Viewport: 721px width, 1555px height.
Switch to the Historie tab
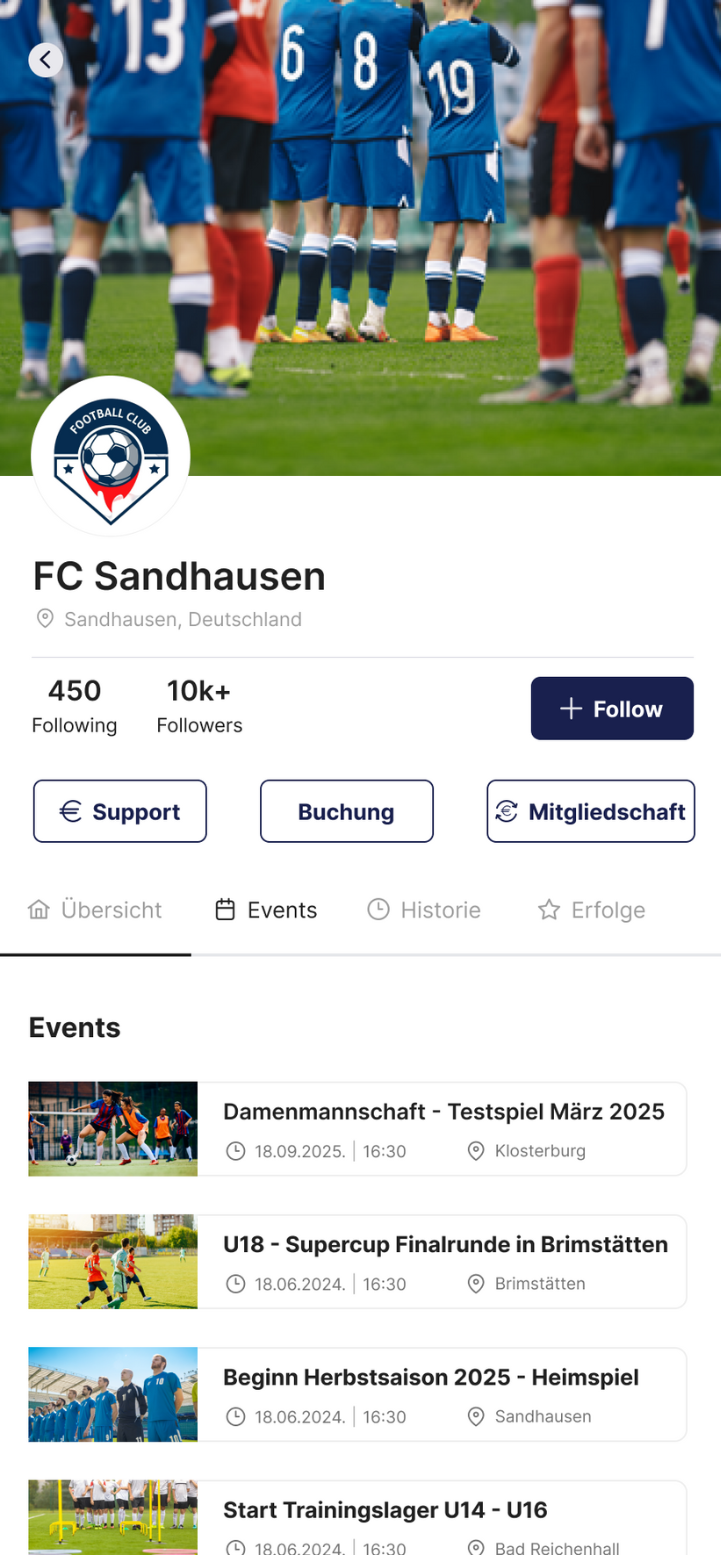424,910
